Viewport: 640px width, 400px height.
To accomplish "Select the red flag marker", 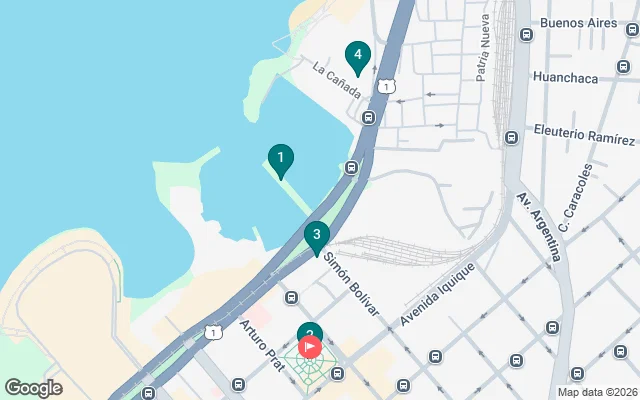I will [x=310, y=347].
